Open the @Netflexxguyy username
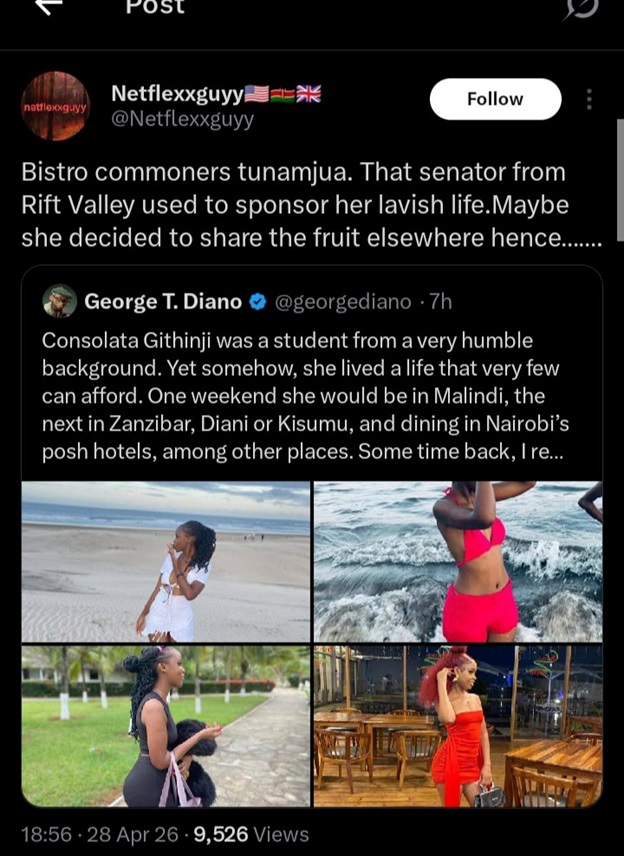This screenshot has height=856, width=624. pyautogui.click(x=182, y=120)
